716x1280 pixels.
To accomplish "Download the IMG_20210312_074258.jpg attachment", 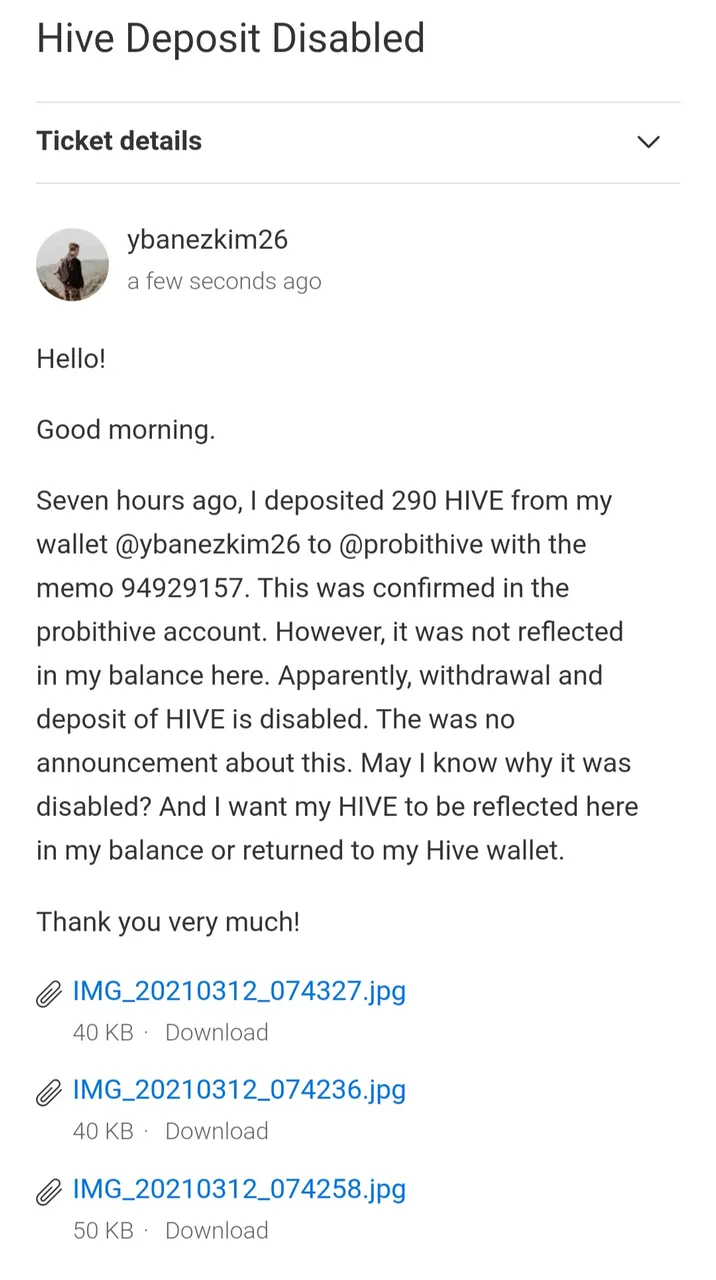I will (216, 1230).
